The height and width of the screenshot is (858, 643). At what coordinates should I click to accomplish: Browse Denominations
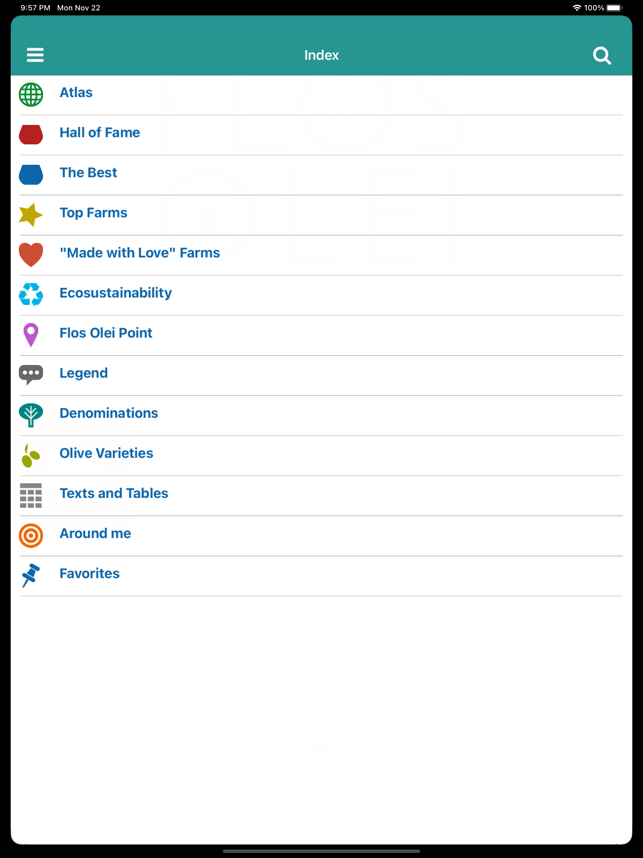click(108, 413)
